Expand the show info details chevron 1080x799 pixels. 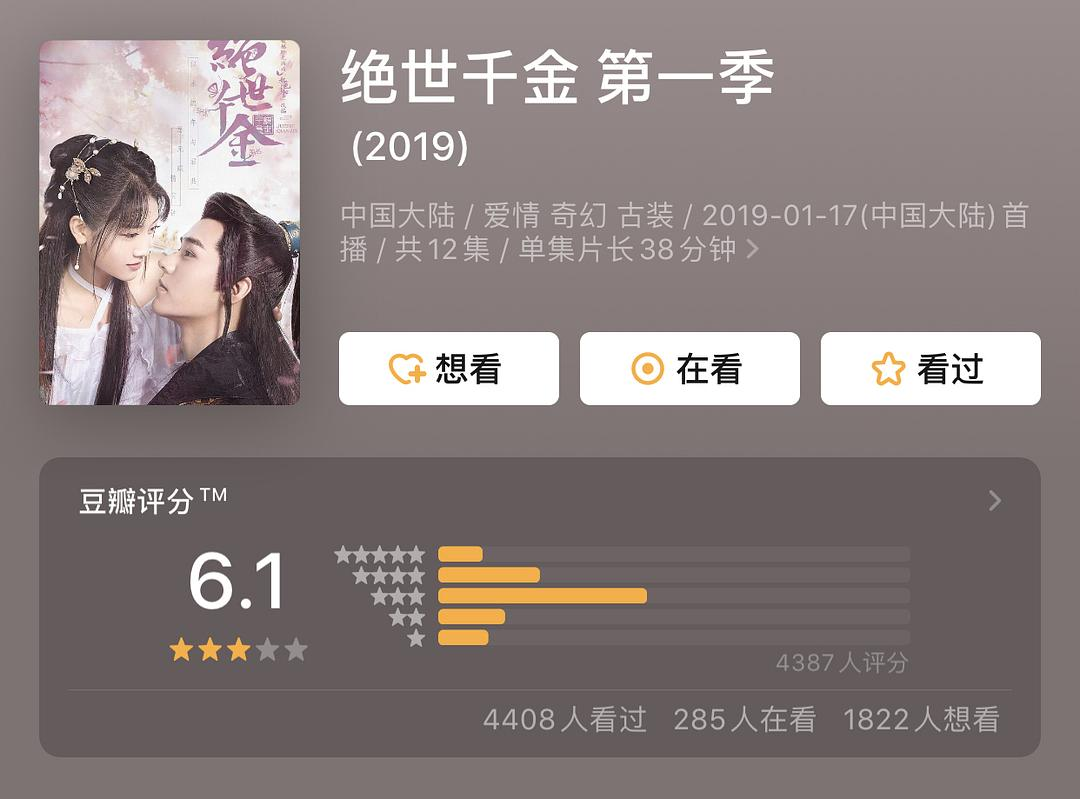click(753, 249)
